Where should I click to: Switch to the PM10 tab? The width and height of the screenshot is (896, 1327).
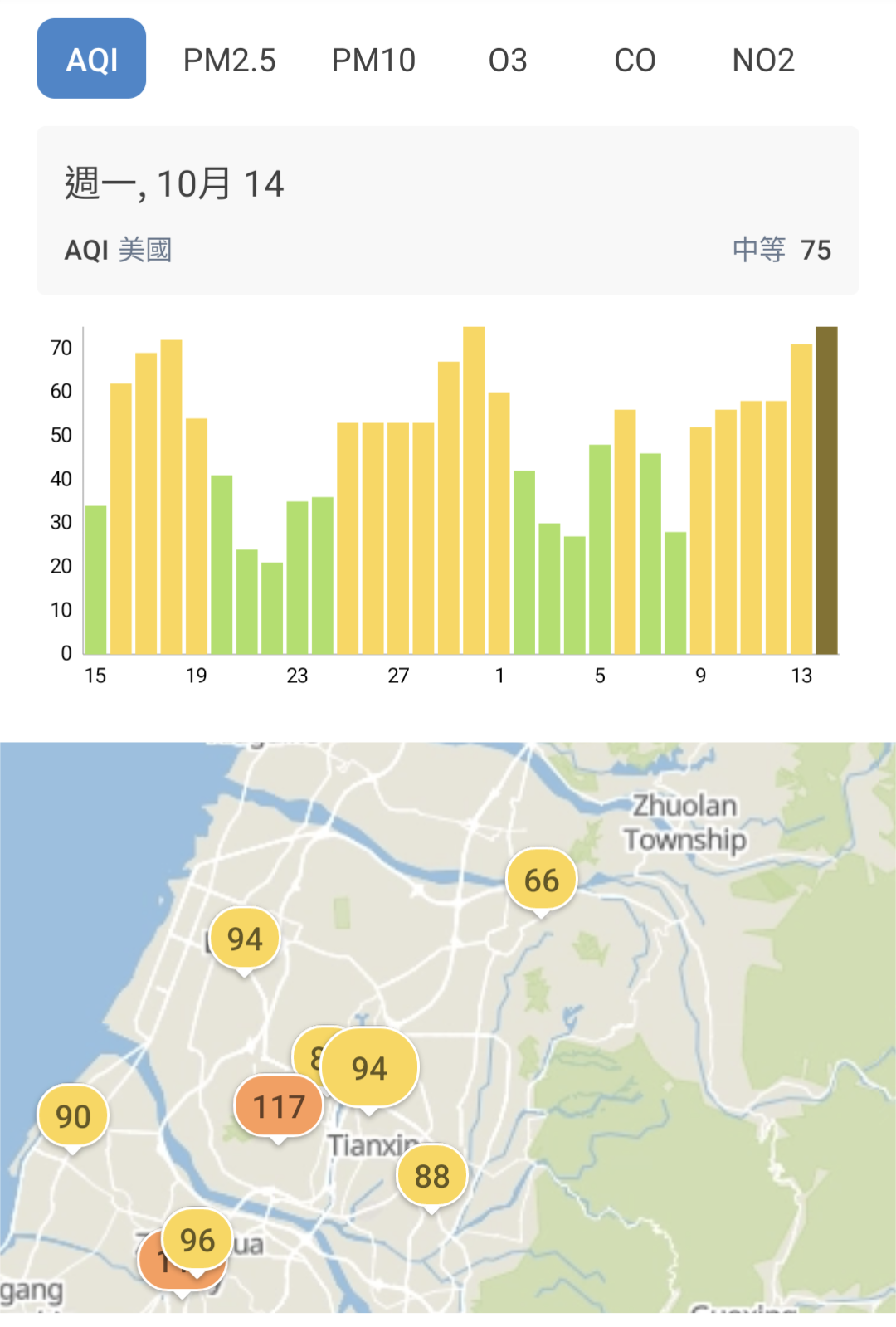(373, 60)
